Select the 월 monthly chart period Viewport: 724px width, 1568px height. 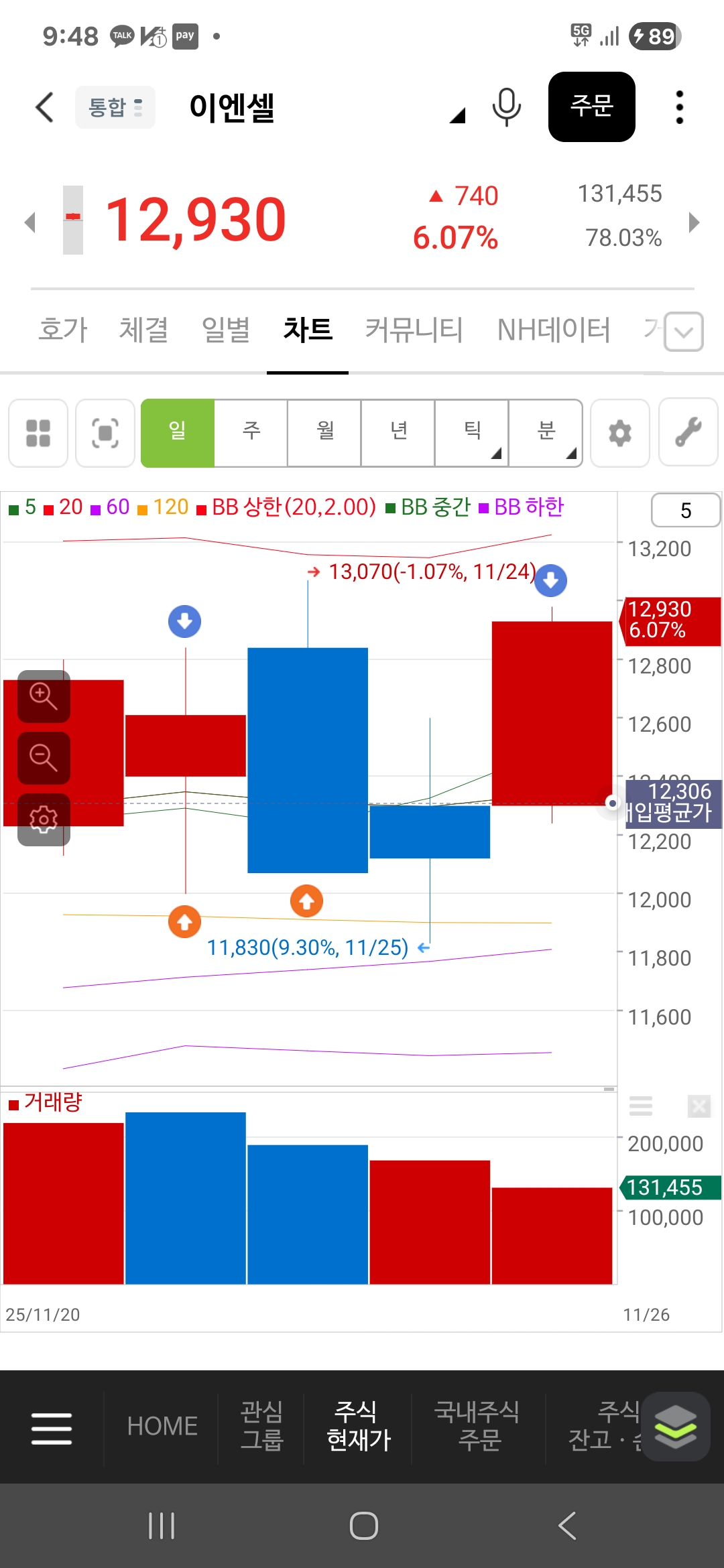(x=325, y=433)
